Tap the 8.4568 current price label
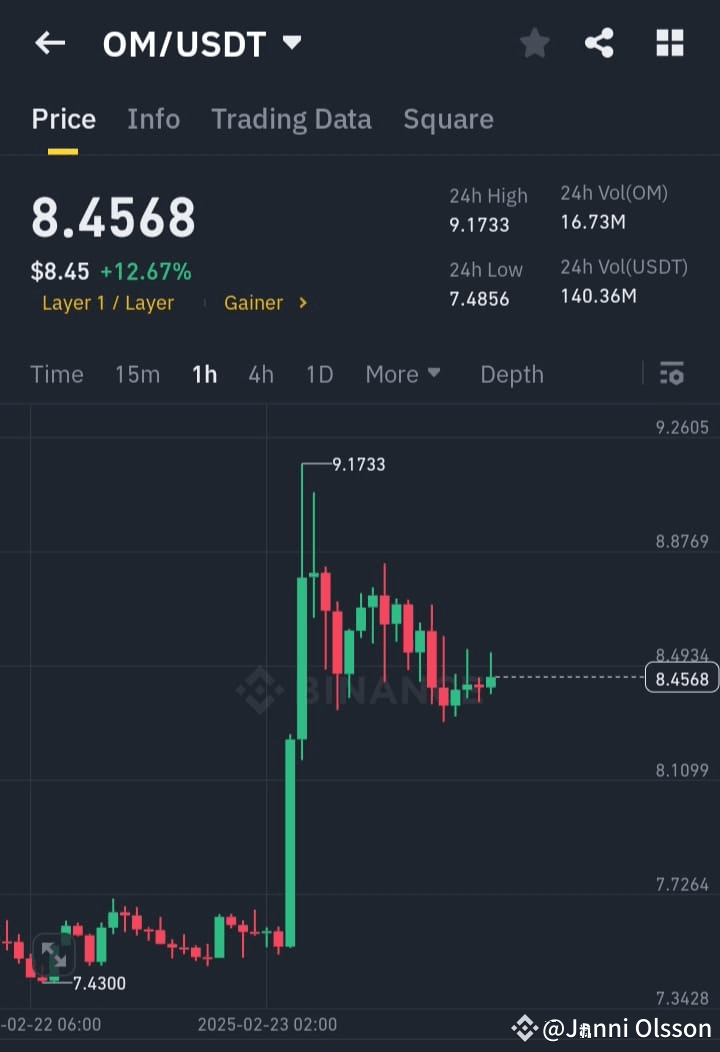The image size is (720, 1052). coord(683,678)
